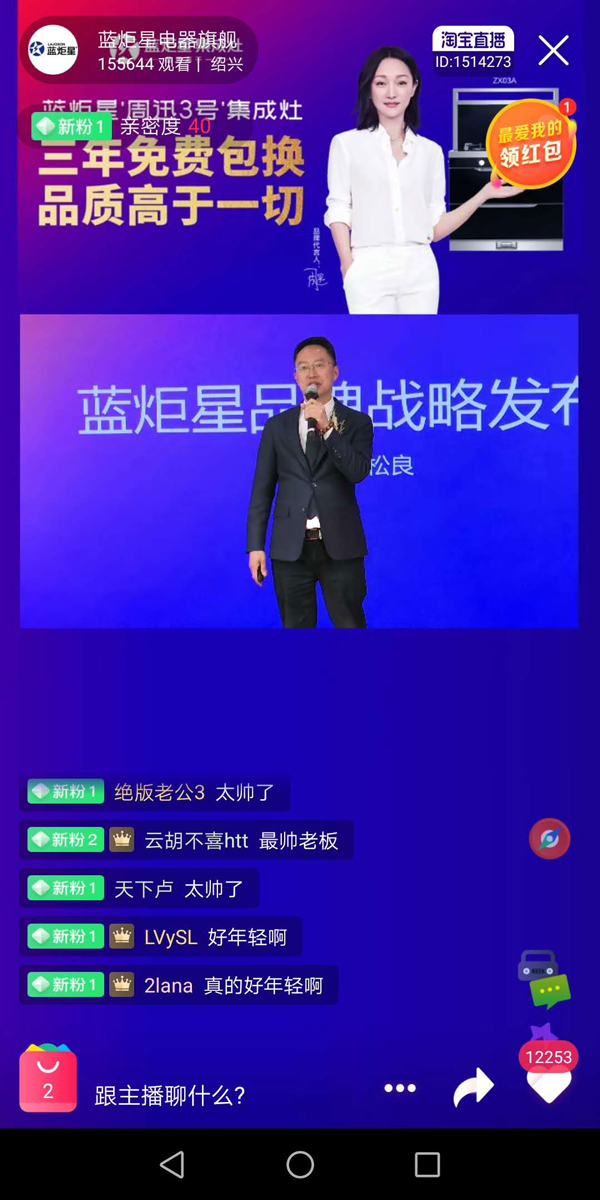Image resolution: width=600 pixels, height=1200 pixels.
Task: Like the stream with heart icon
Action: point(549,1083)
